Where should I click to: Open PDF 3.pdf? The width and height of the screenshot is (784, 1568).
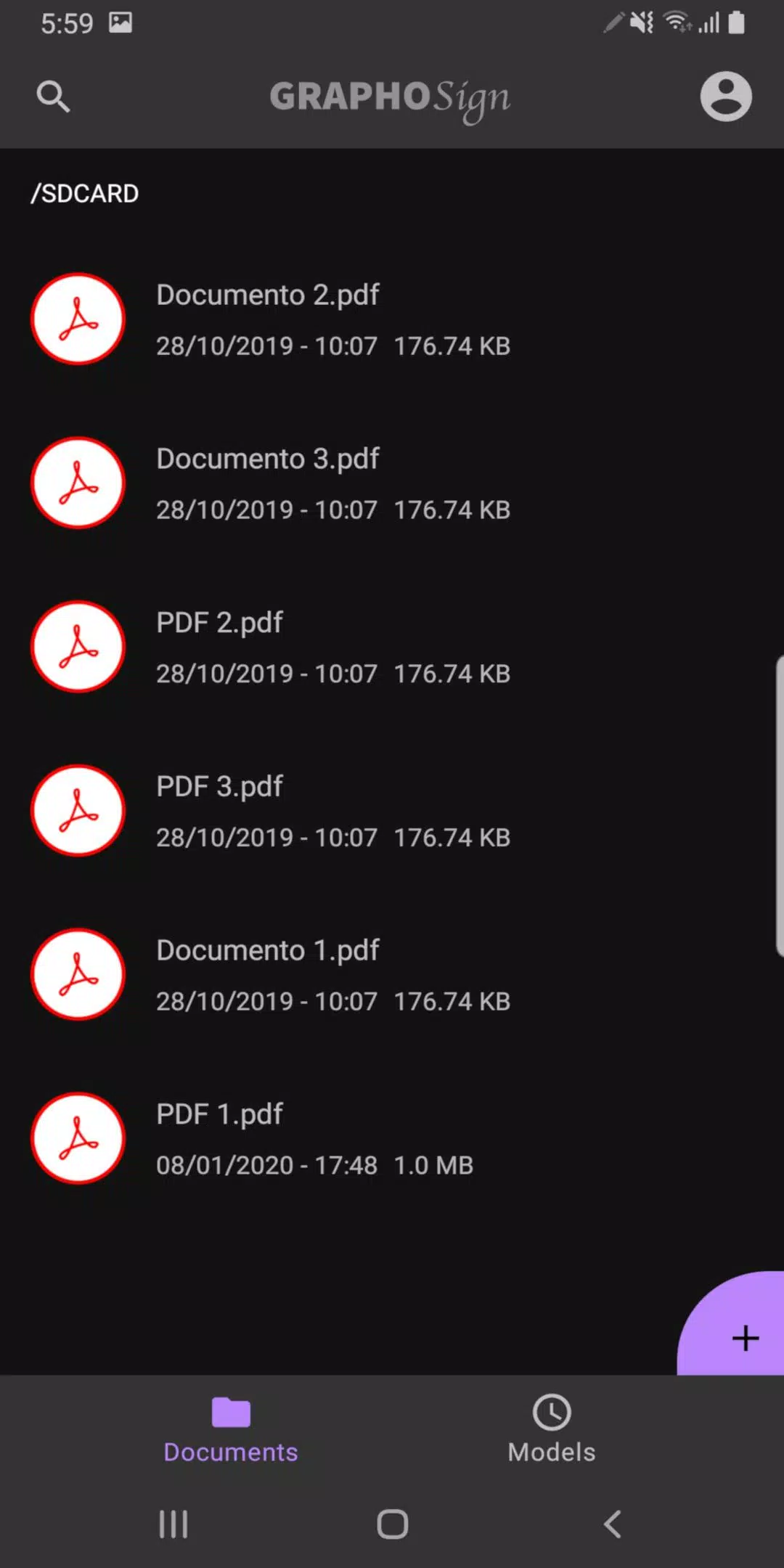tap(392, 811)
